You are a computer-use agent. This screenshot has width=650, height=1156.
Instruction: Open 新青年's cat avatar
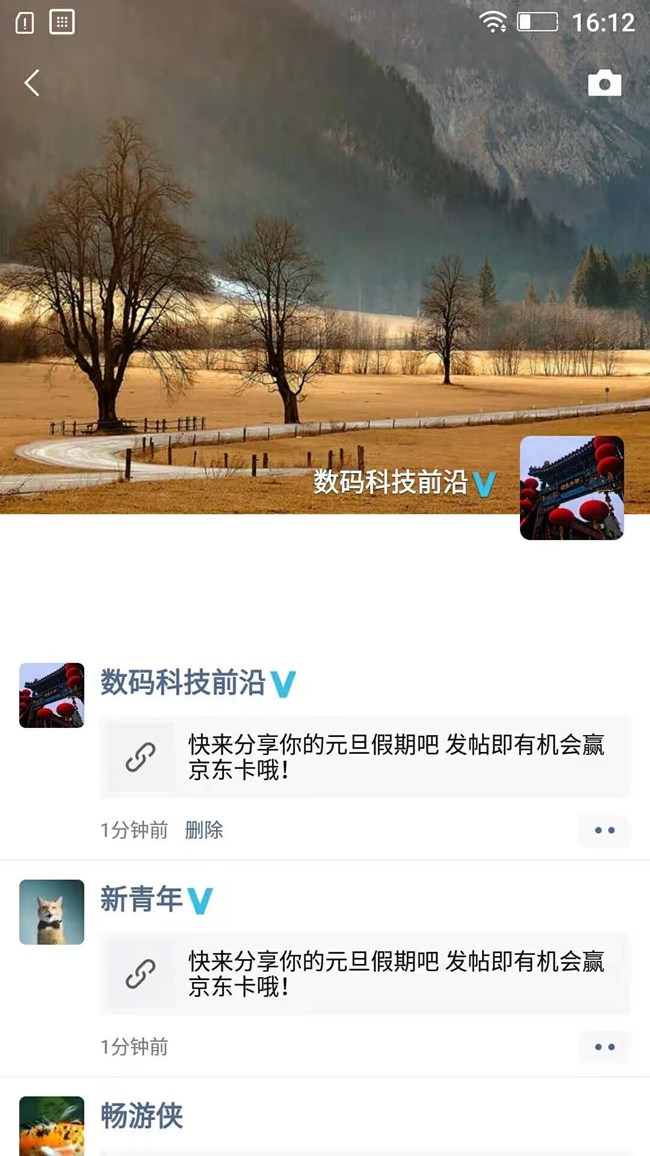(52, 912)
